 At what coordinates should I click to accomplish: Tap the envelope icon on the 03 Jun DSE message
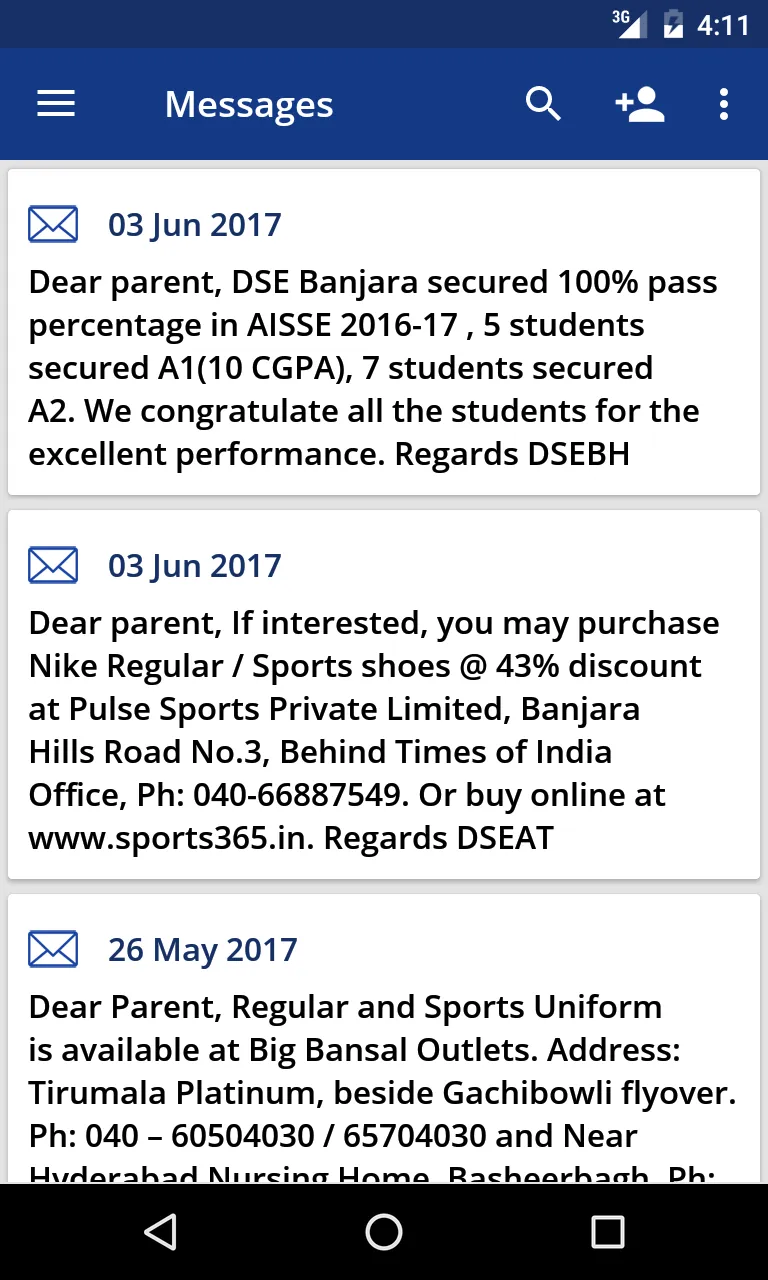(52, 223)
